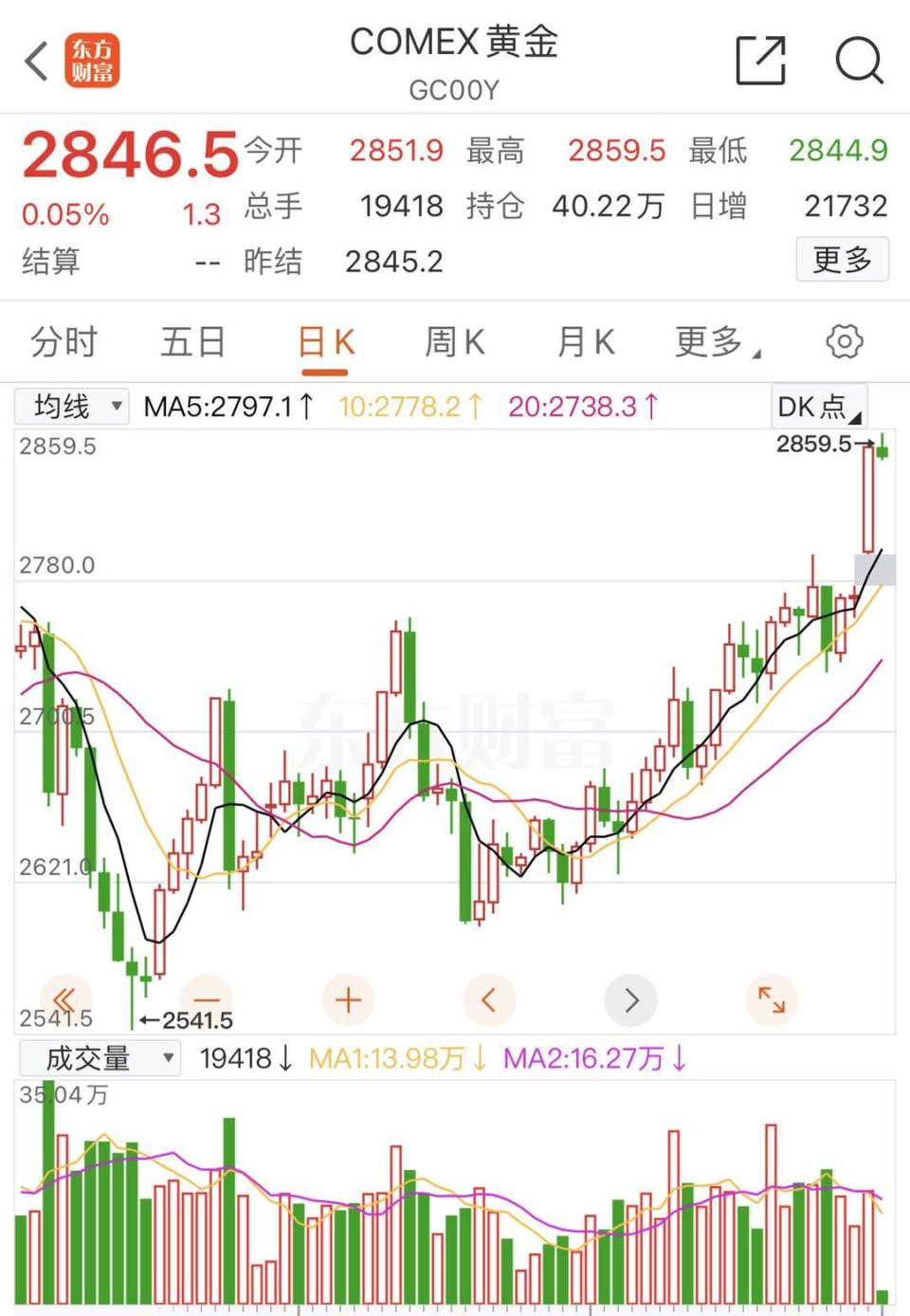Switch to the 分时 intraday tab
Viewport: 910px width, 1316px height.
(63, 341)
